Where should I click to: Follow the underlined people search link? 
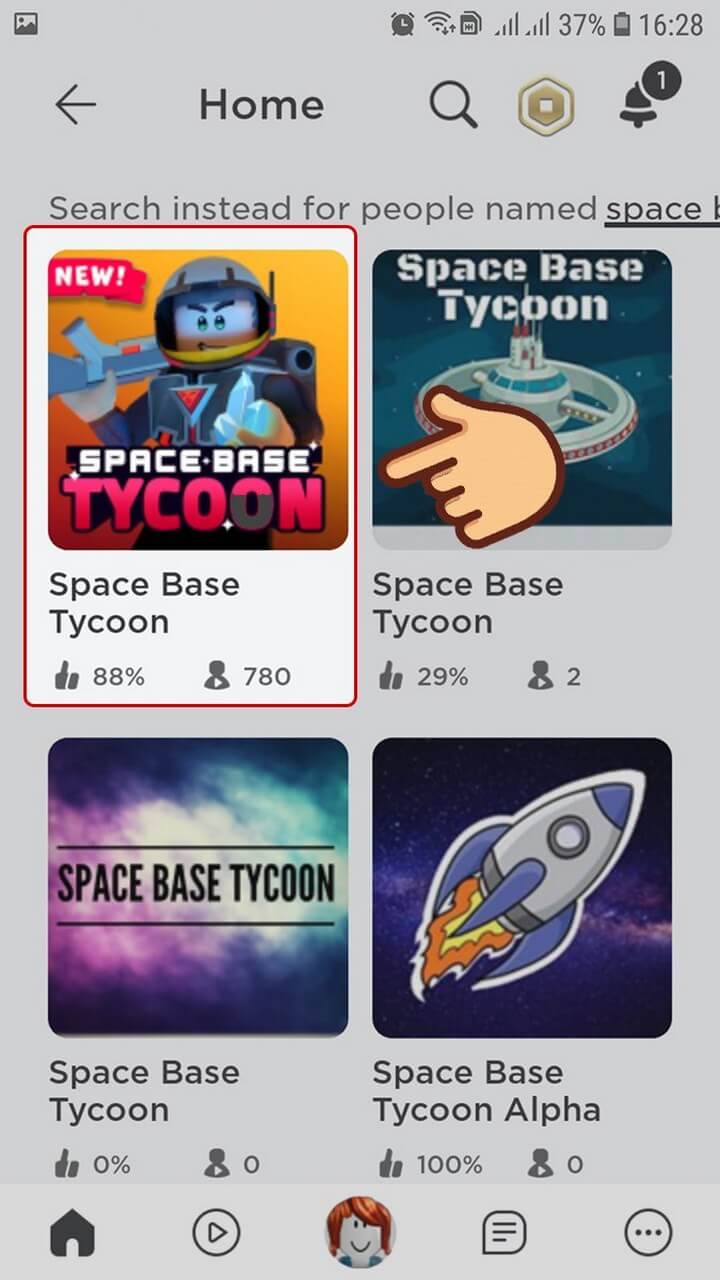click(x=662, y=209)
